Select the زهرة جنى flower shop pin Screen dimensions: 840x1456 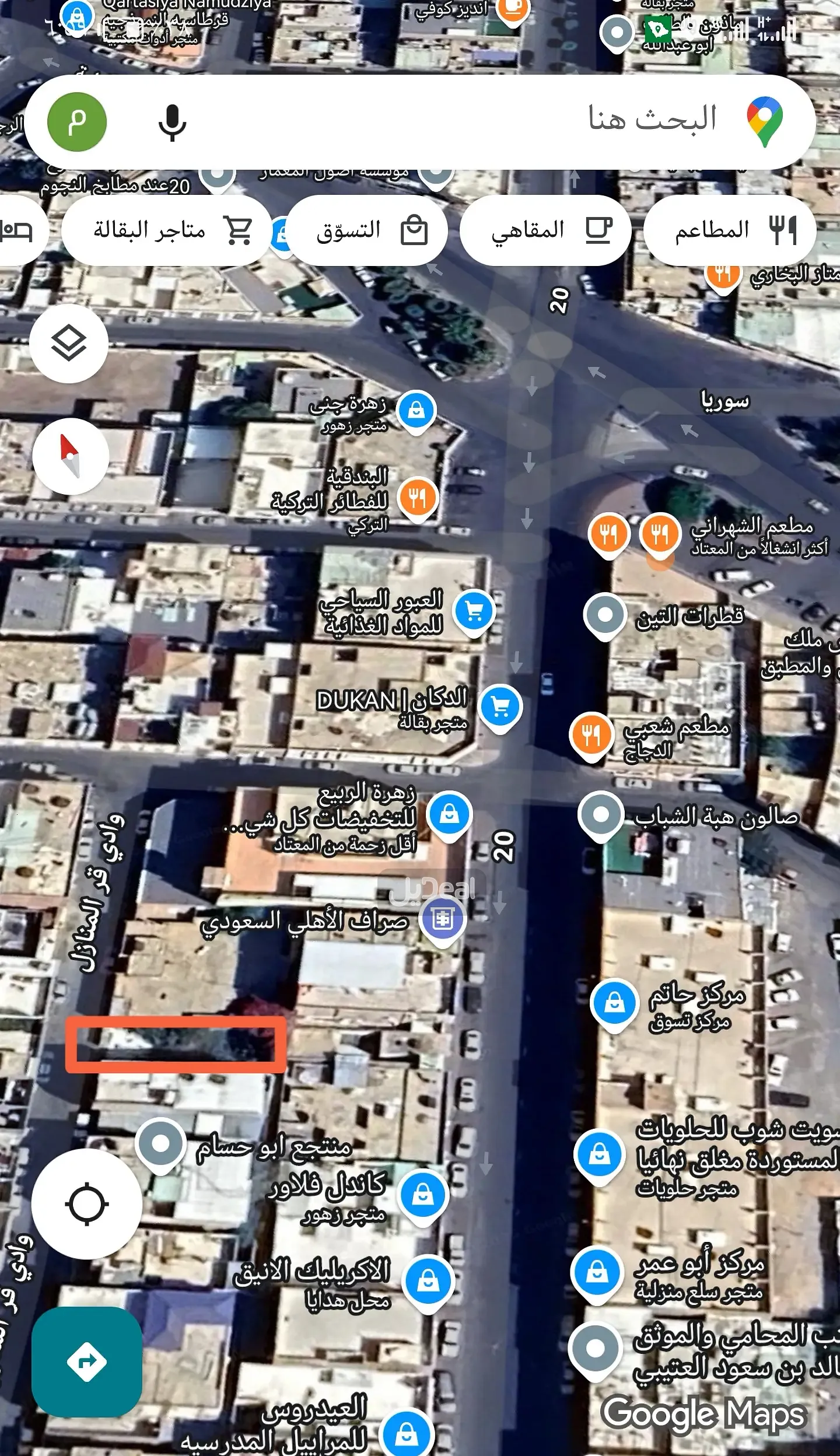pyautogui.click(x=416, y=410)
